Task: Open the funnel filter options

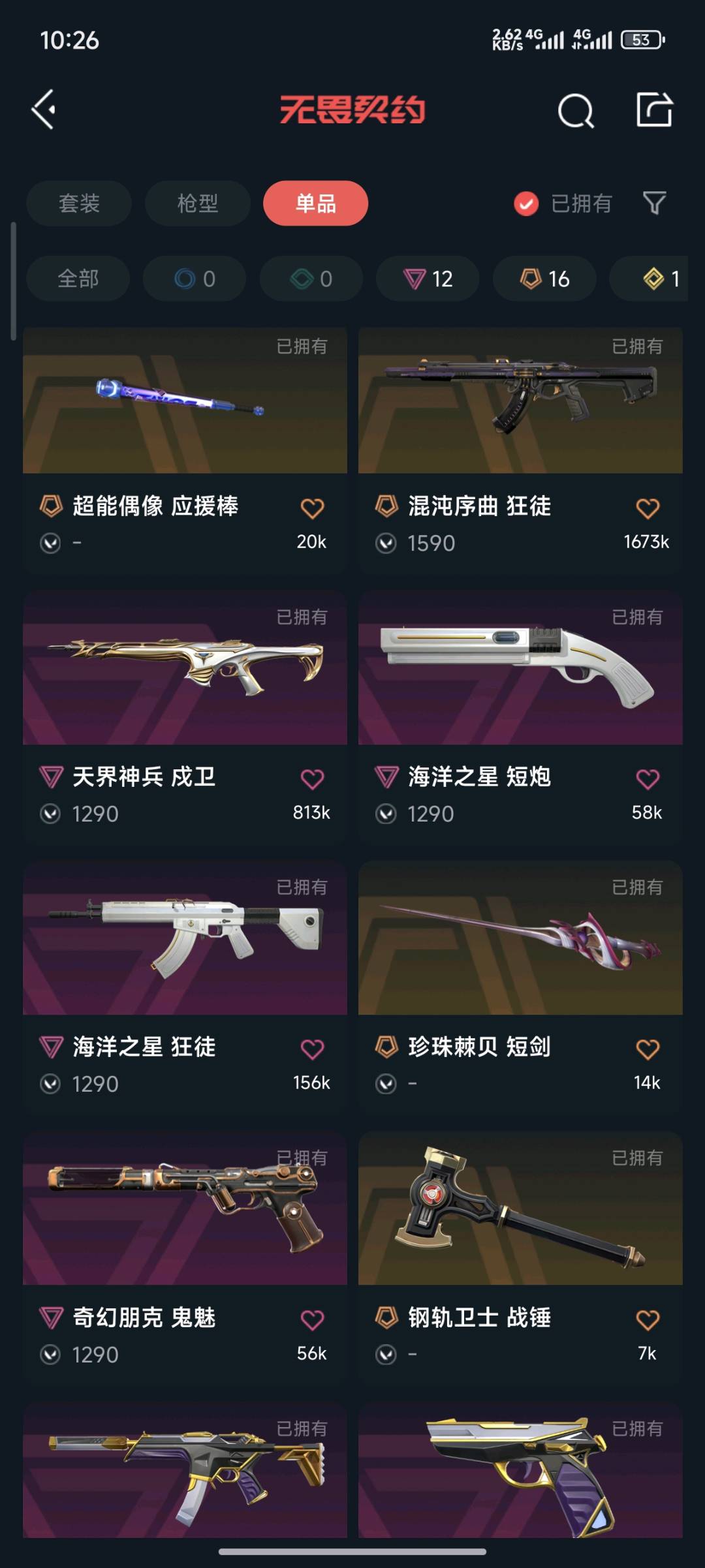Action: (x=654, y=203)
